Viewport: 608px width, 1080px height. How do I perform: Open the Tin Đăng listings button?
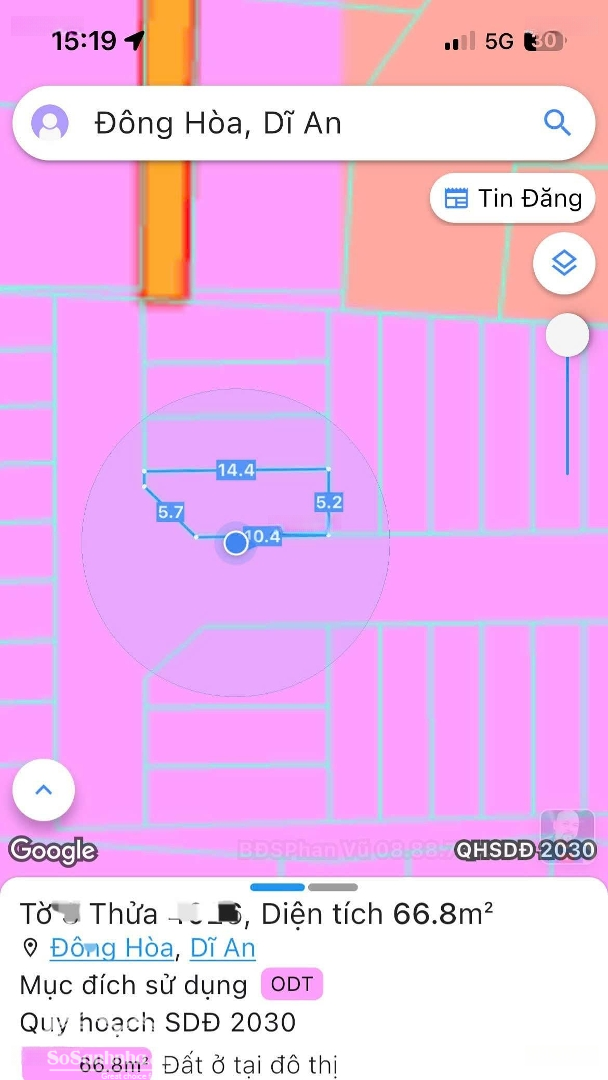point(513,198)
